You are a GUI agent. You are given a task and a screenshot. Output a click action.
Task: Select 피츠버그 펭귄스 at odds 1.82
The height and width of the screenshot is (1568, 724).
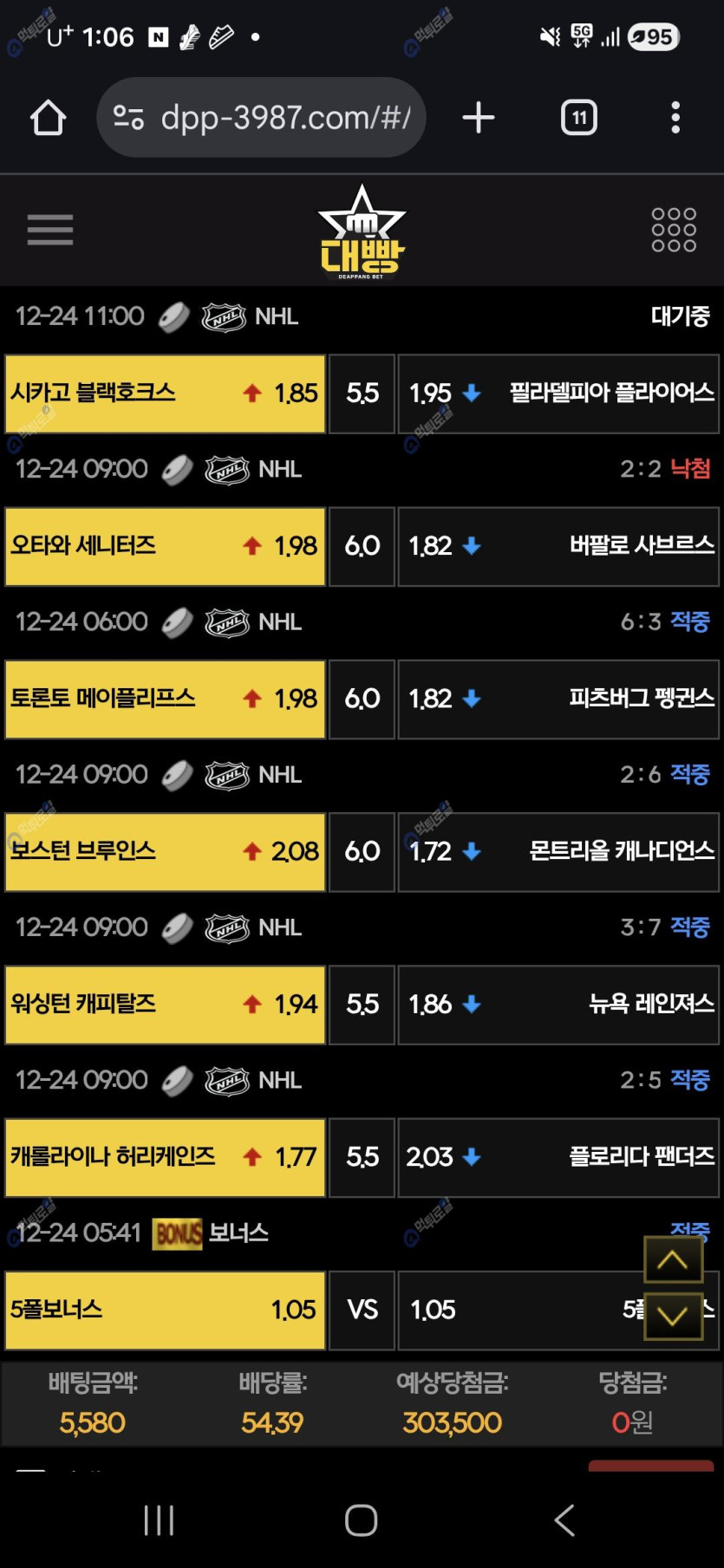point(558,699)
